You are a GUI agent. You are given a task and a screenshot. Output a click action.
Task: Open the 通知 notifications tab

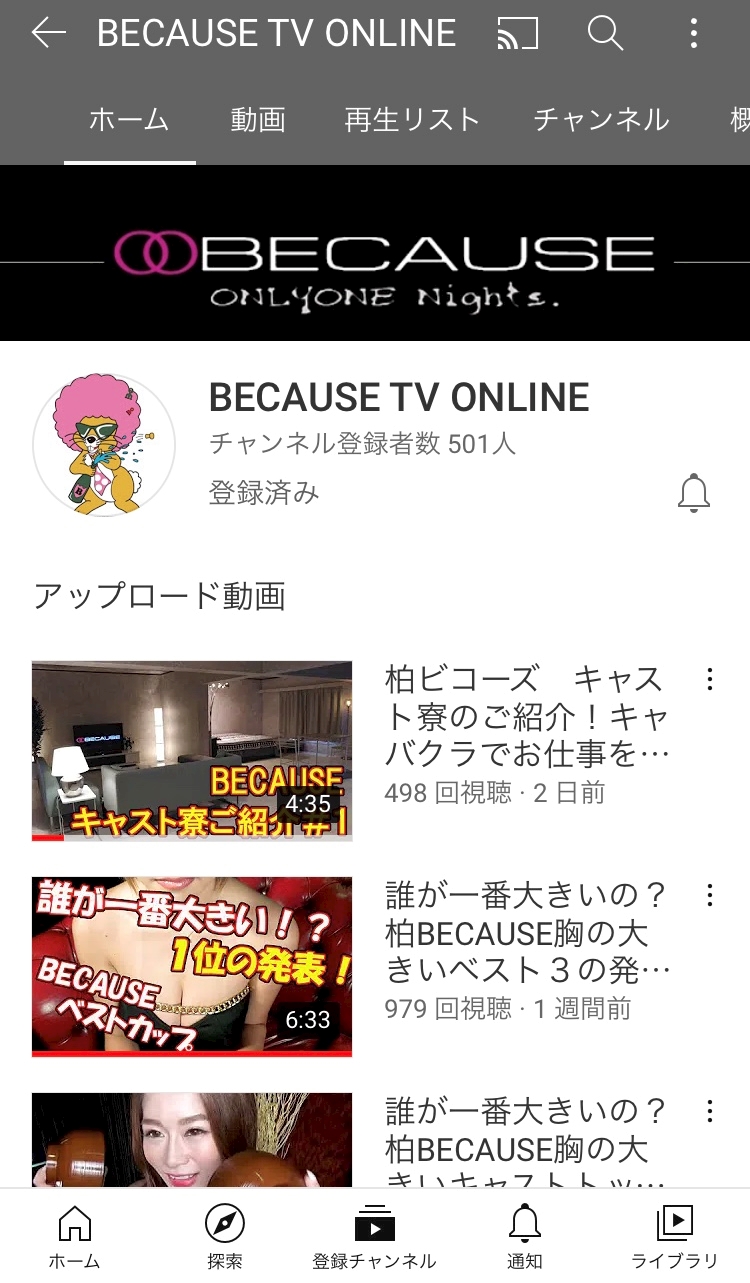(x=525, y=1236)
